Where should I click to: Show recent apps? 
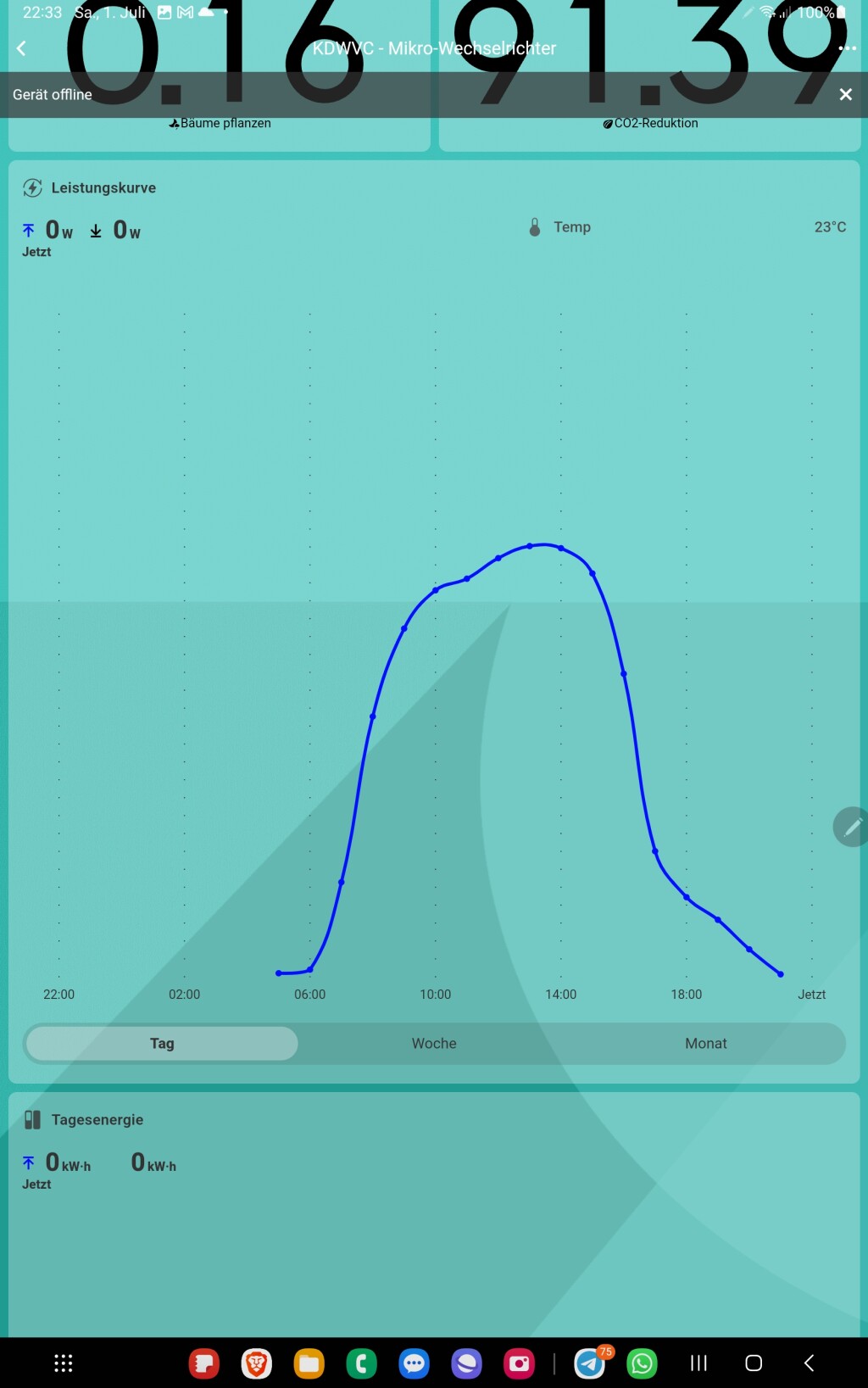(x=698, y=1363)
